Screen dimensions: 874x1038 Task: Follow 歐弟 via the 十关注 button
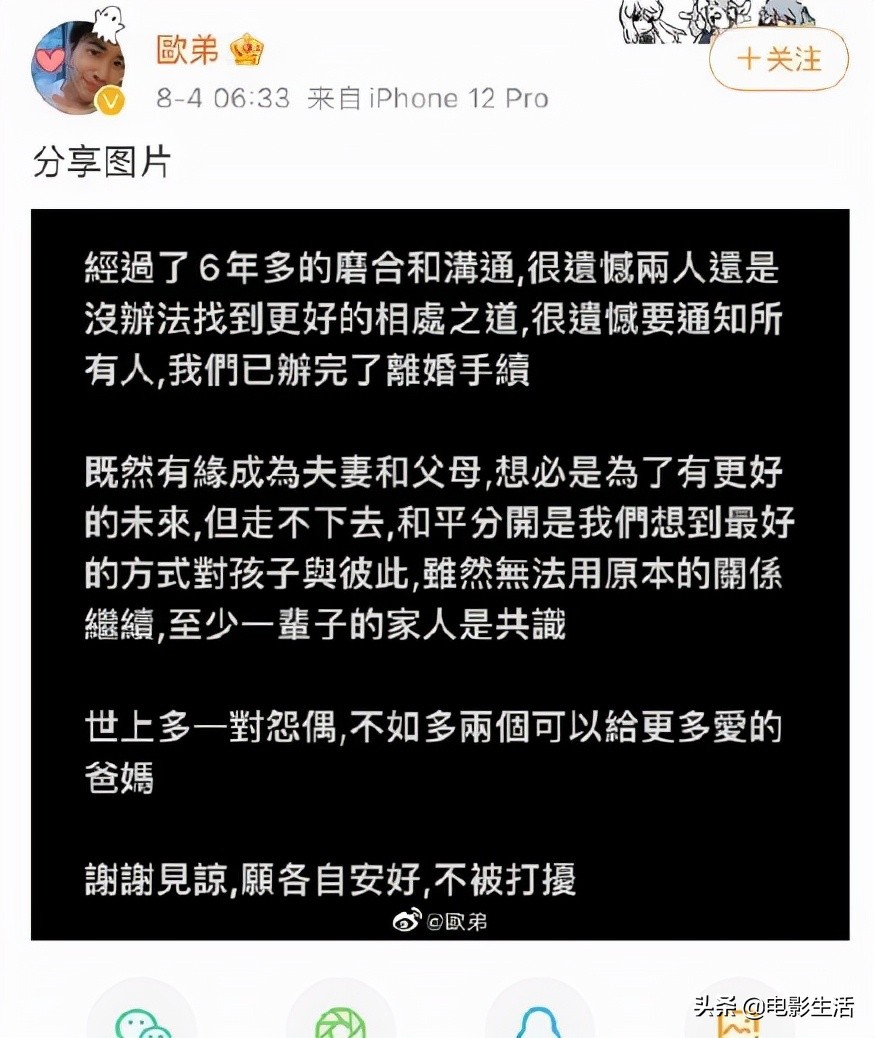coord(778,60)
